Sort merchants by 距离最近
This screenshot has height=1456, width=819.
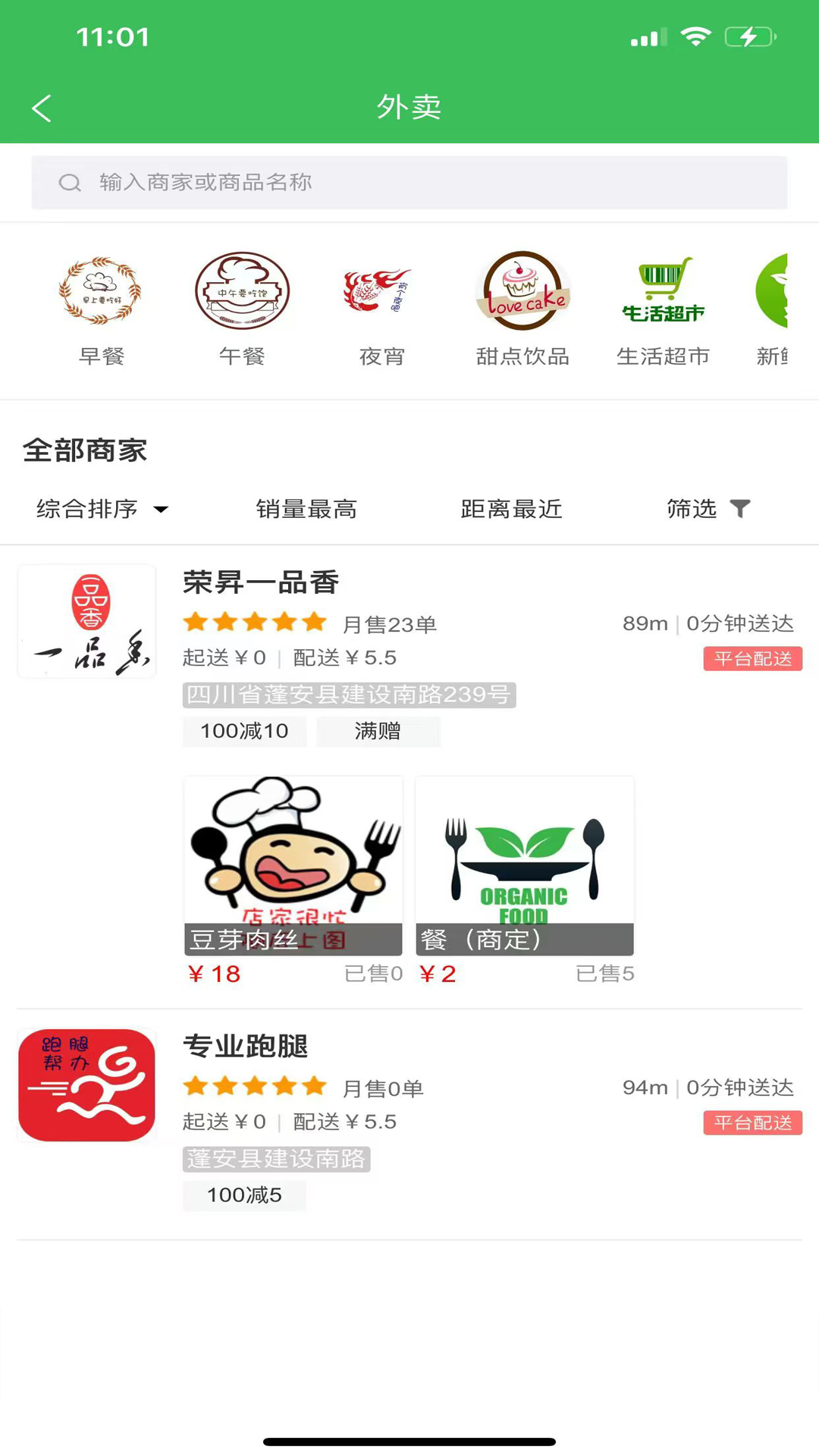coord(511,509)
